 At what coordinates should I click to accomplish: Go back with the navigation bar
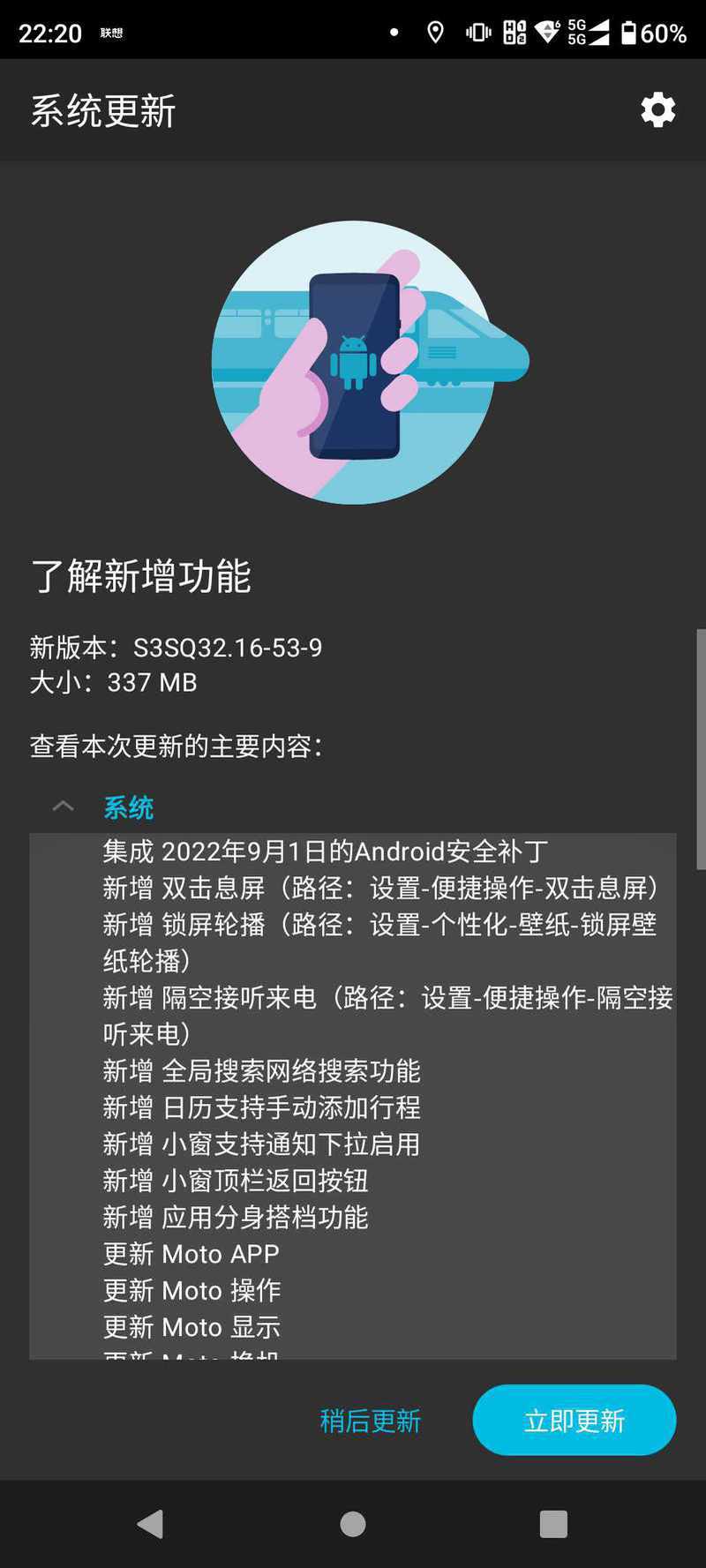pos(151,1524)
